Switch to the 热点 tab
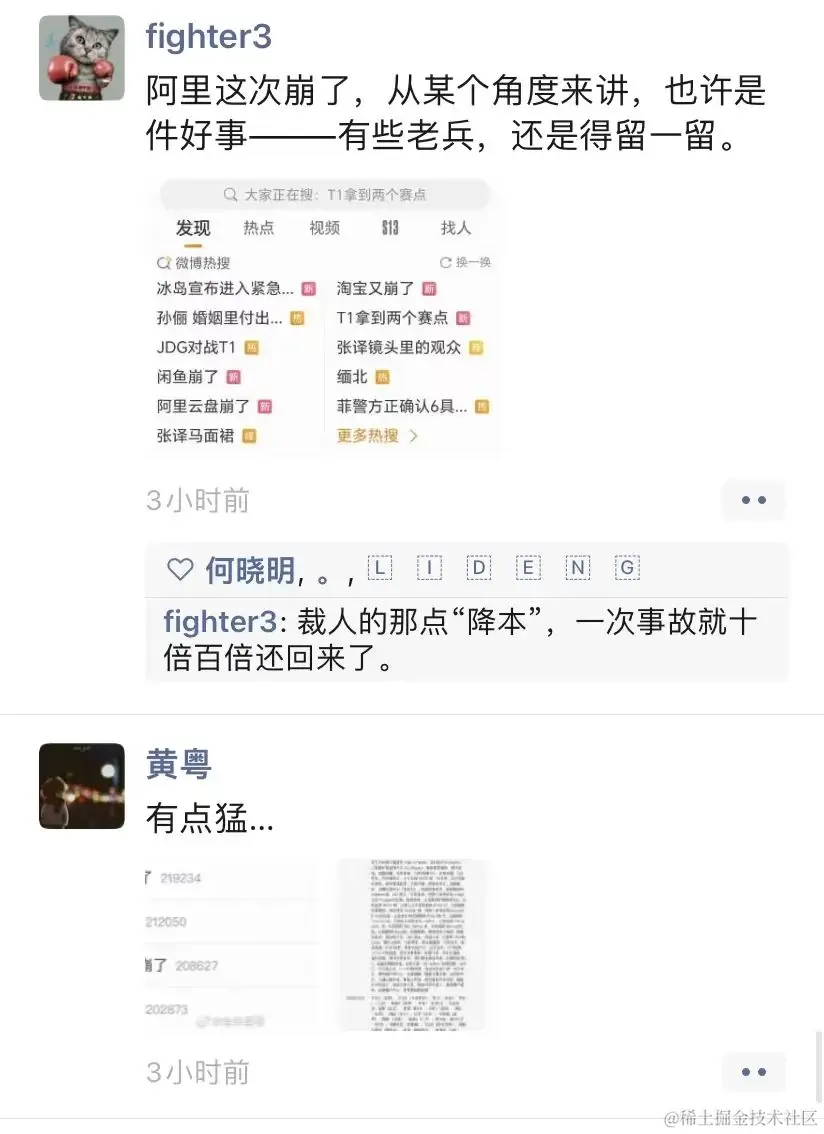Viewport: 824px width, 1134px height. 258,227
